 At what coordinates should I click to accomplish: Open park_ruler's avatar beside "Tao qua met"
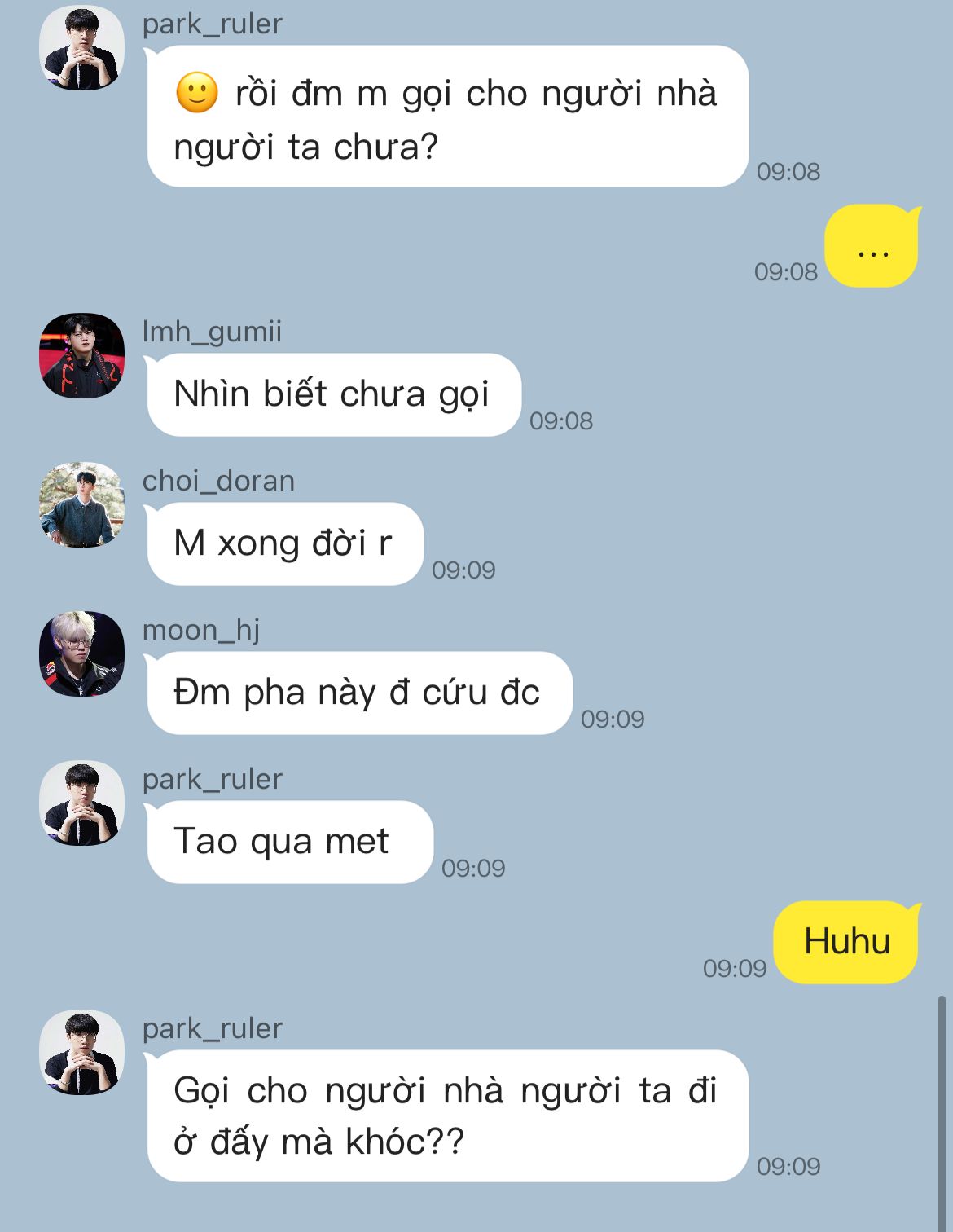pyautogui.click(x=81, y=803)
